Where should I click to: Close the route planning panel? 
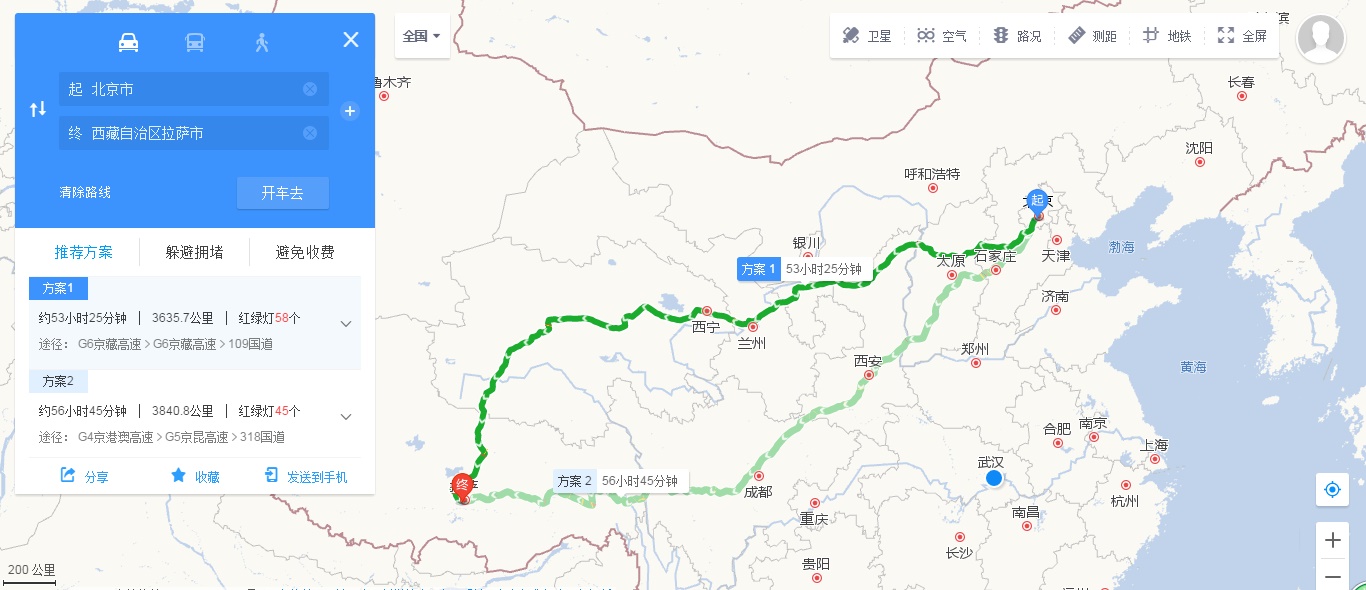(350, 40)
